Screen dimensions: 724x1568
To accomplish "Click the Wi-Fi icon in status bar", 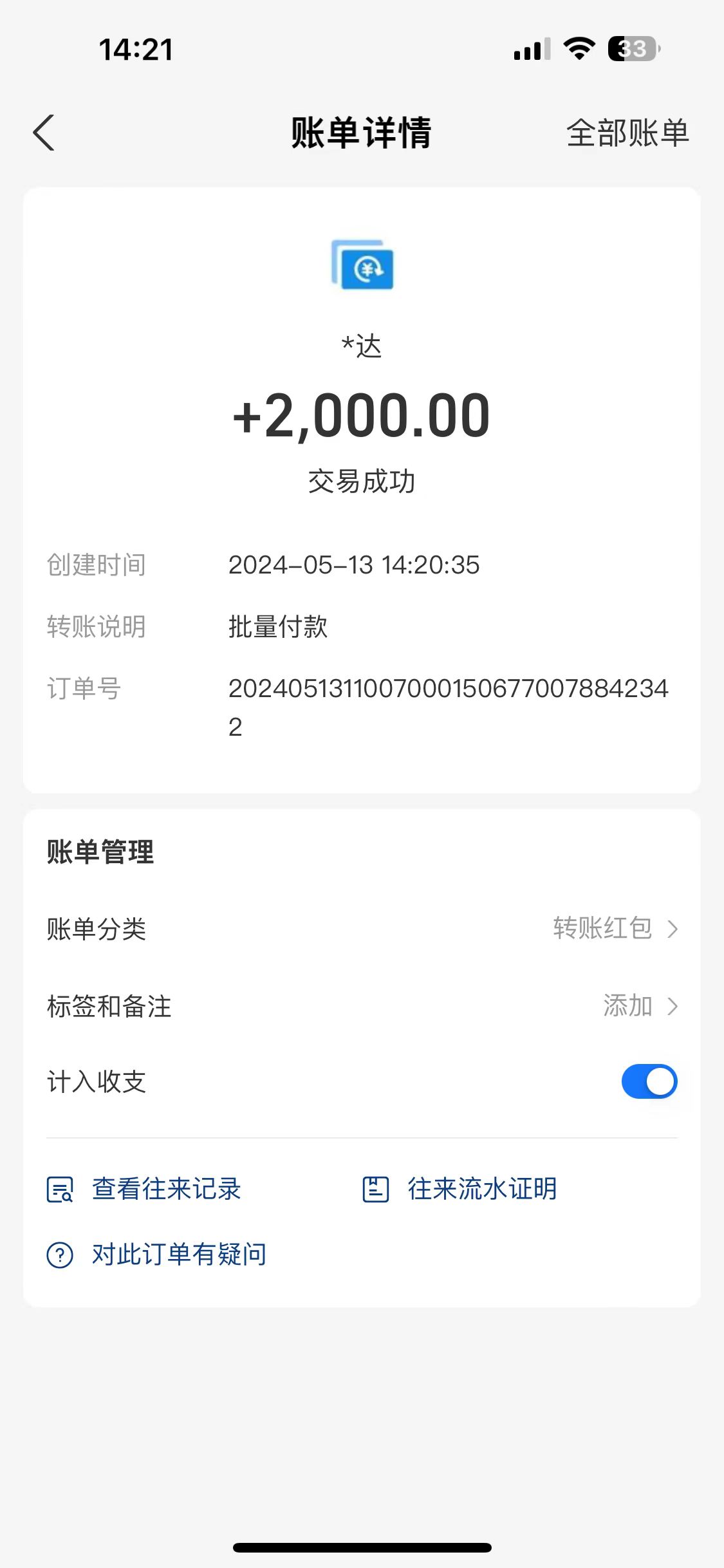I will [578, 49].
